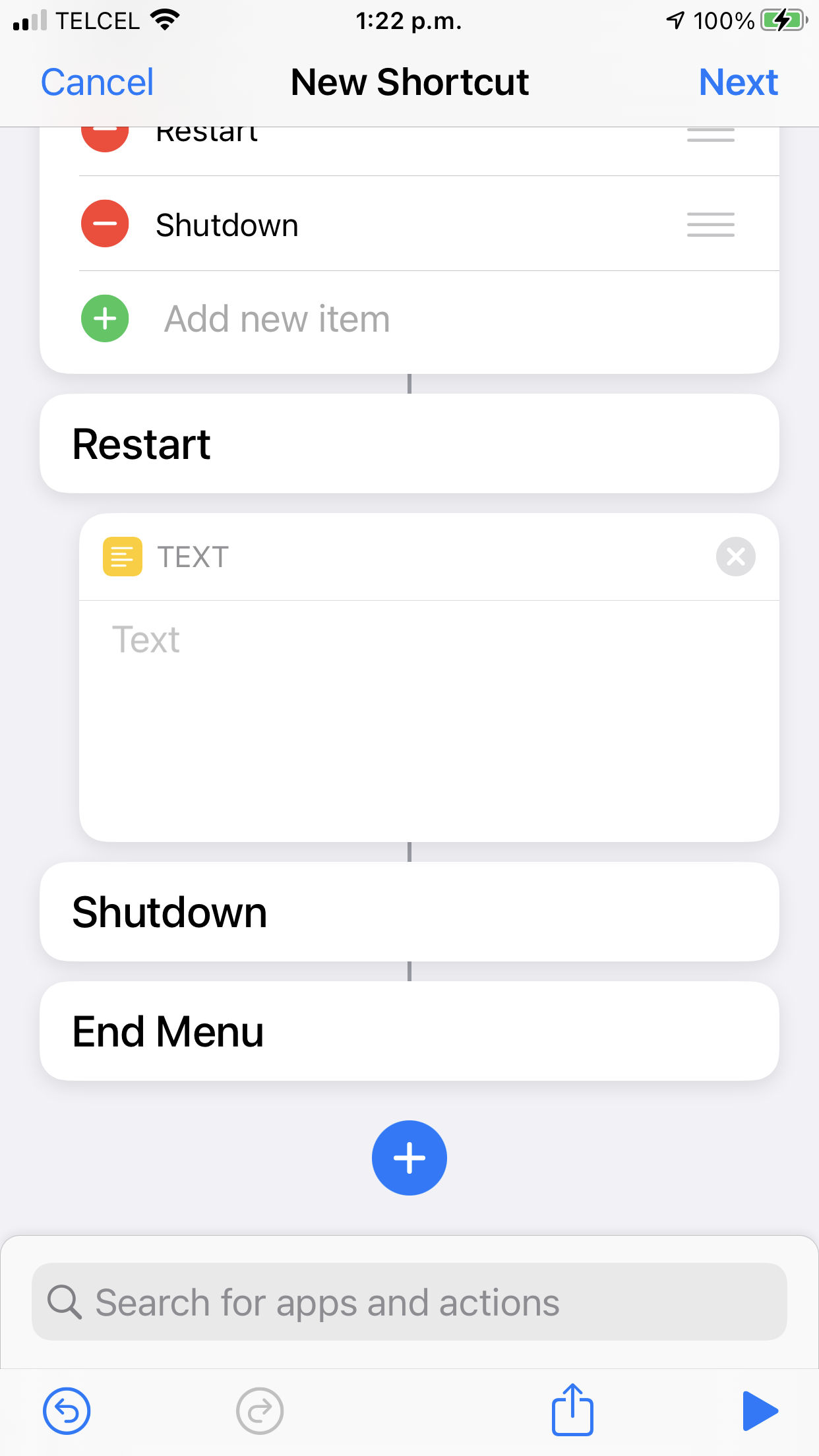The height and width of the screenshot is (1456, 819).
Task: Remove the Shutdown menu item
Action: 105,224
